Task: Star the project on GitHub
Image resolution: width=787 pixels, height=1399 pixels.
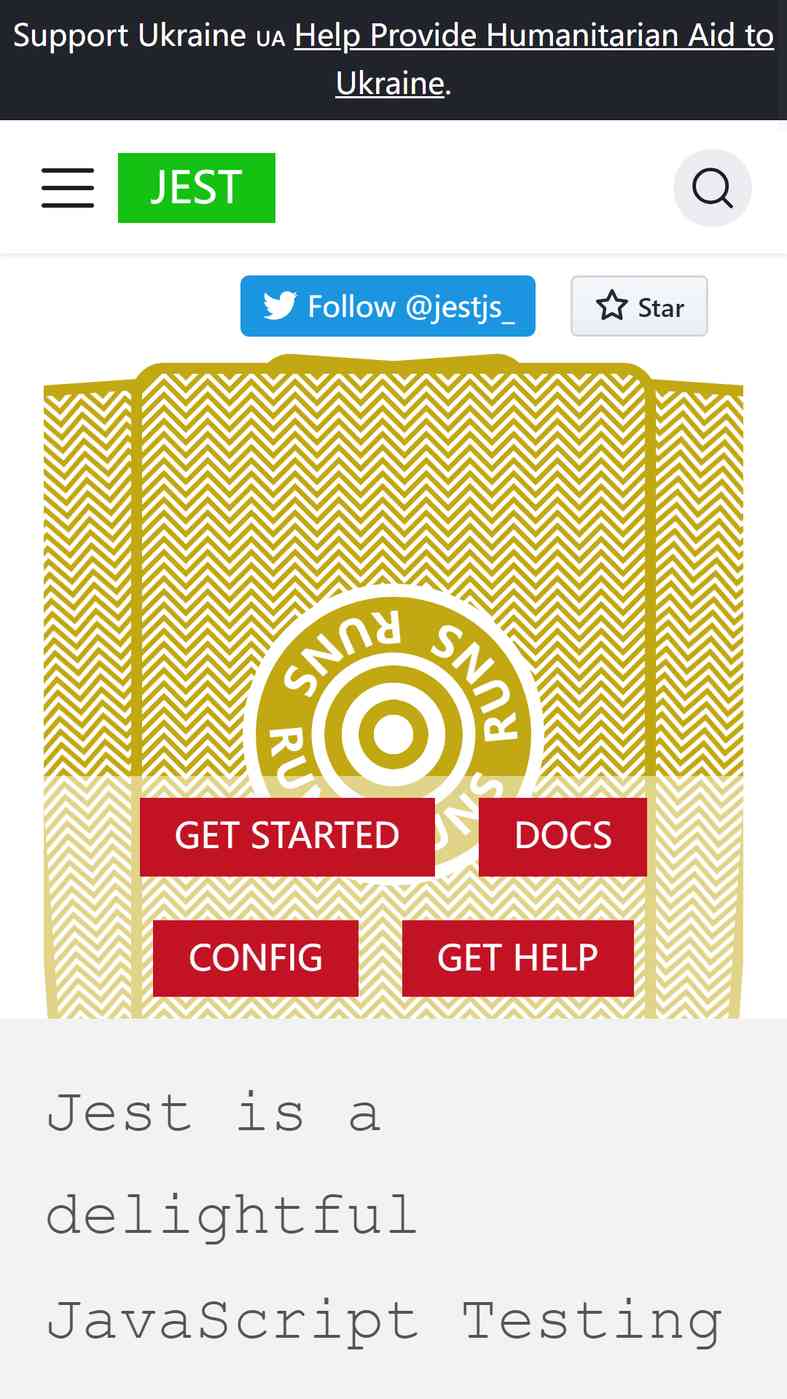Action: 639,306
